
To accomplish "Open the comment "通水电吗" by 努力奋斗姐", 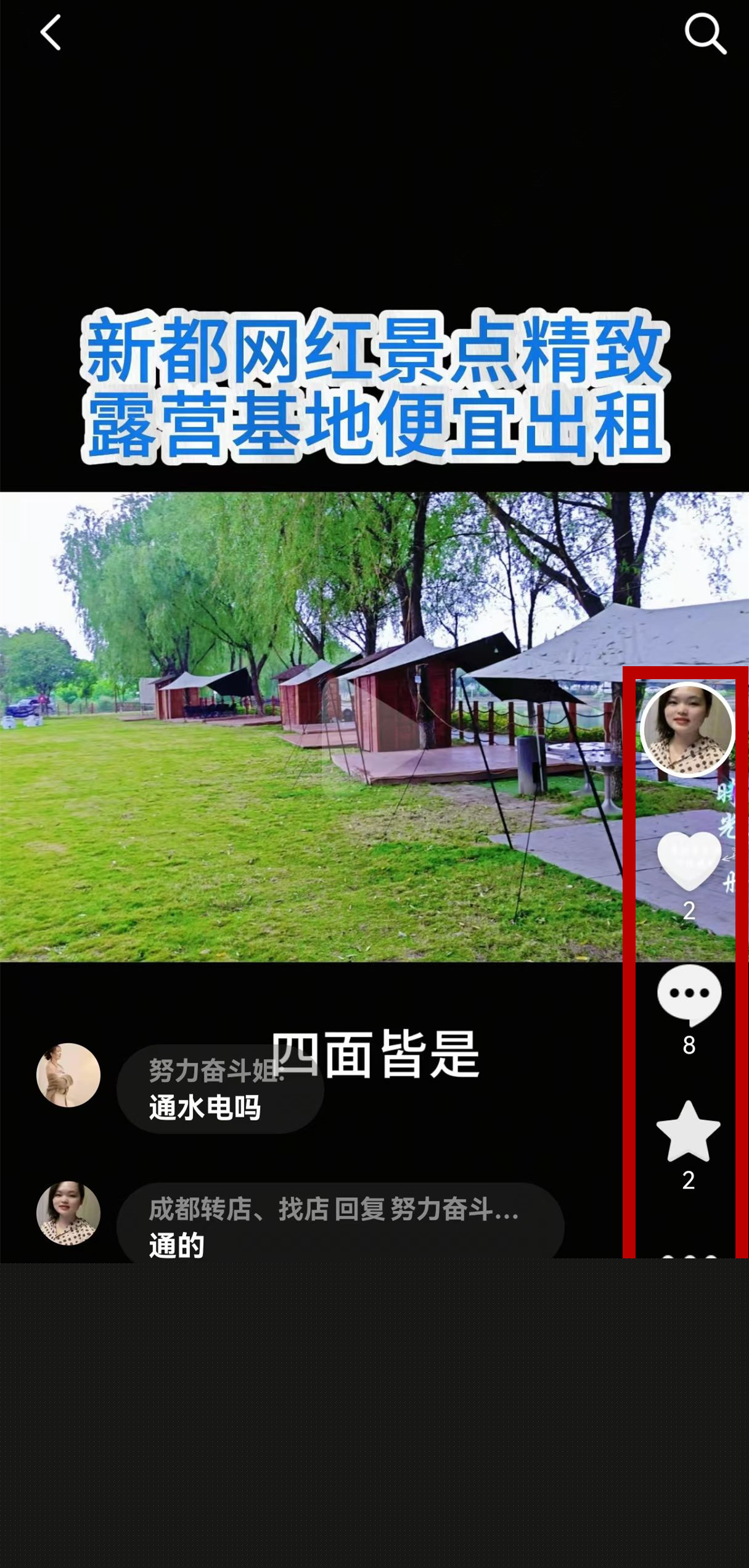I will pyautogui.click(x=220, y=1089).
